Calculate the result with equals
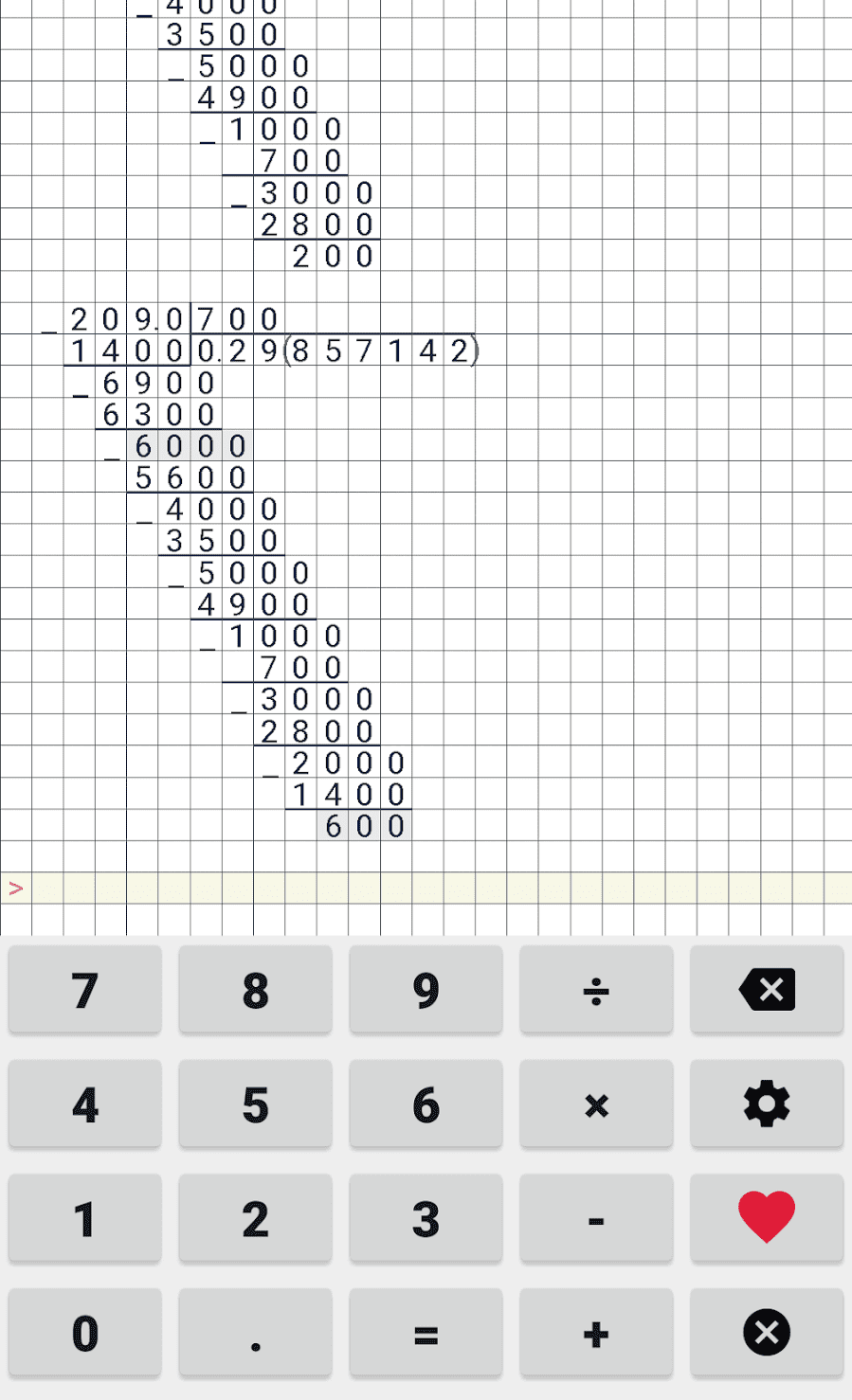Viewport: 852px width, 1400px height. click(426, 1334)
